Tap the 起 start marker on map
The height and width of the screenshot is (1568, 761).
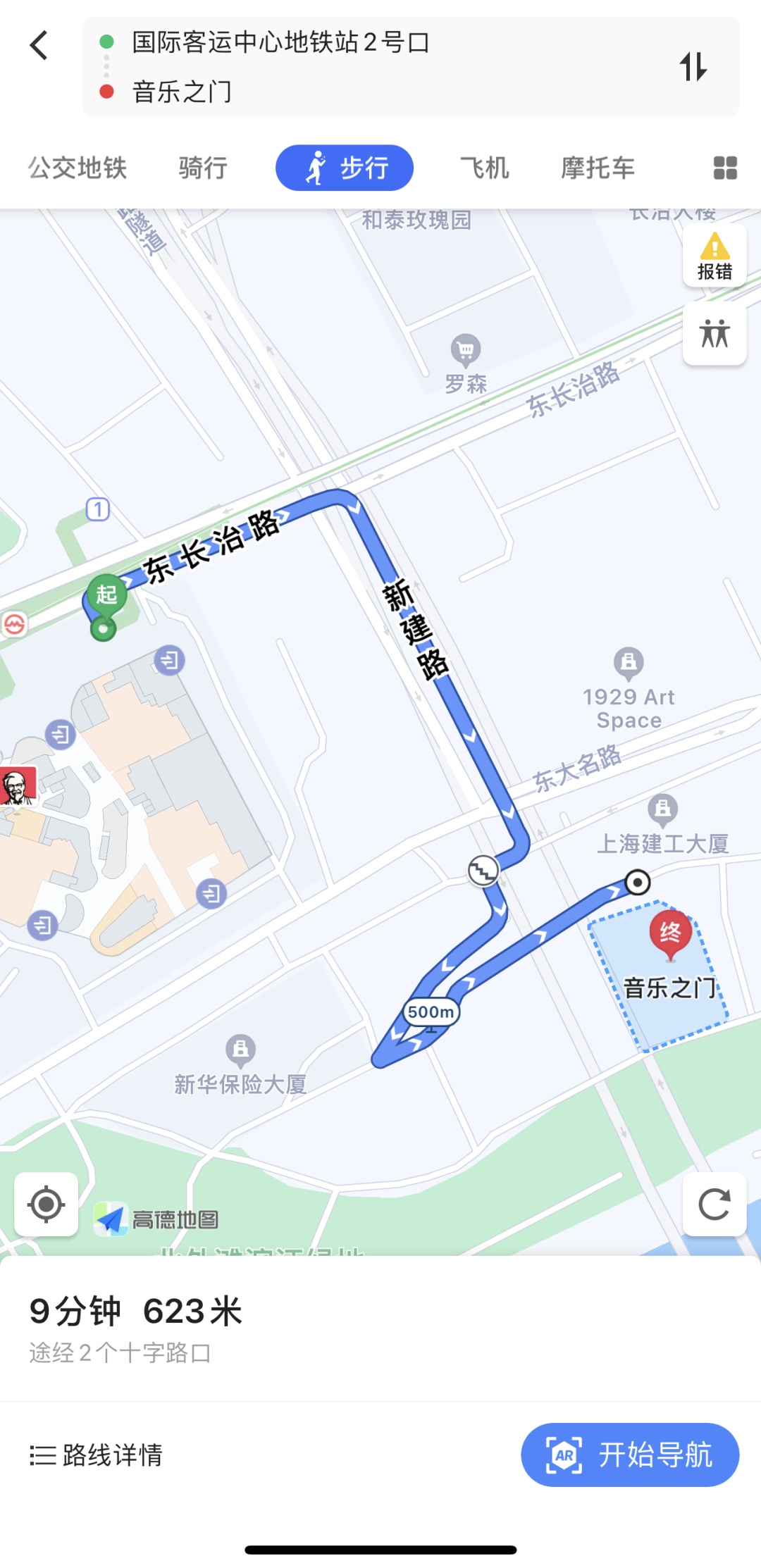[106, 595]
